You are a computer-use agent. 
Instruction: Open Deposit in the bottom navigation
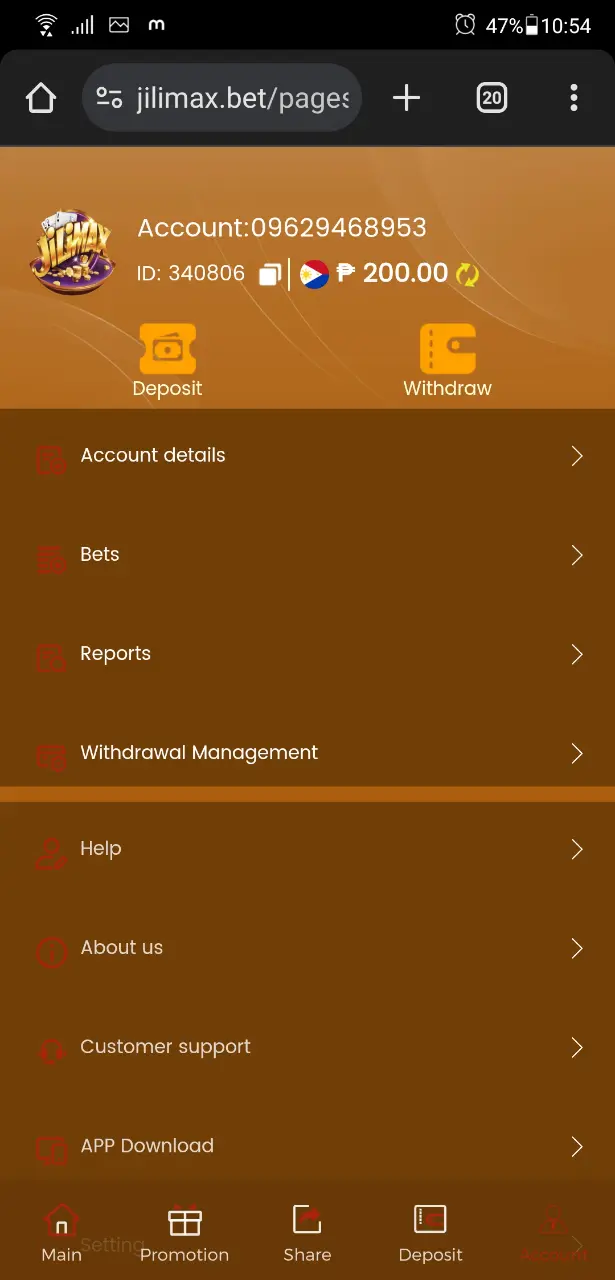430,1234
